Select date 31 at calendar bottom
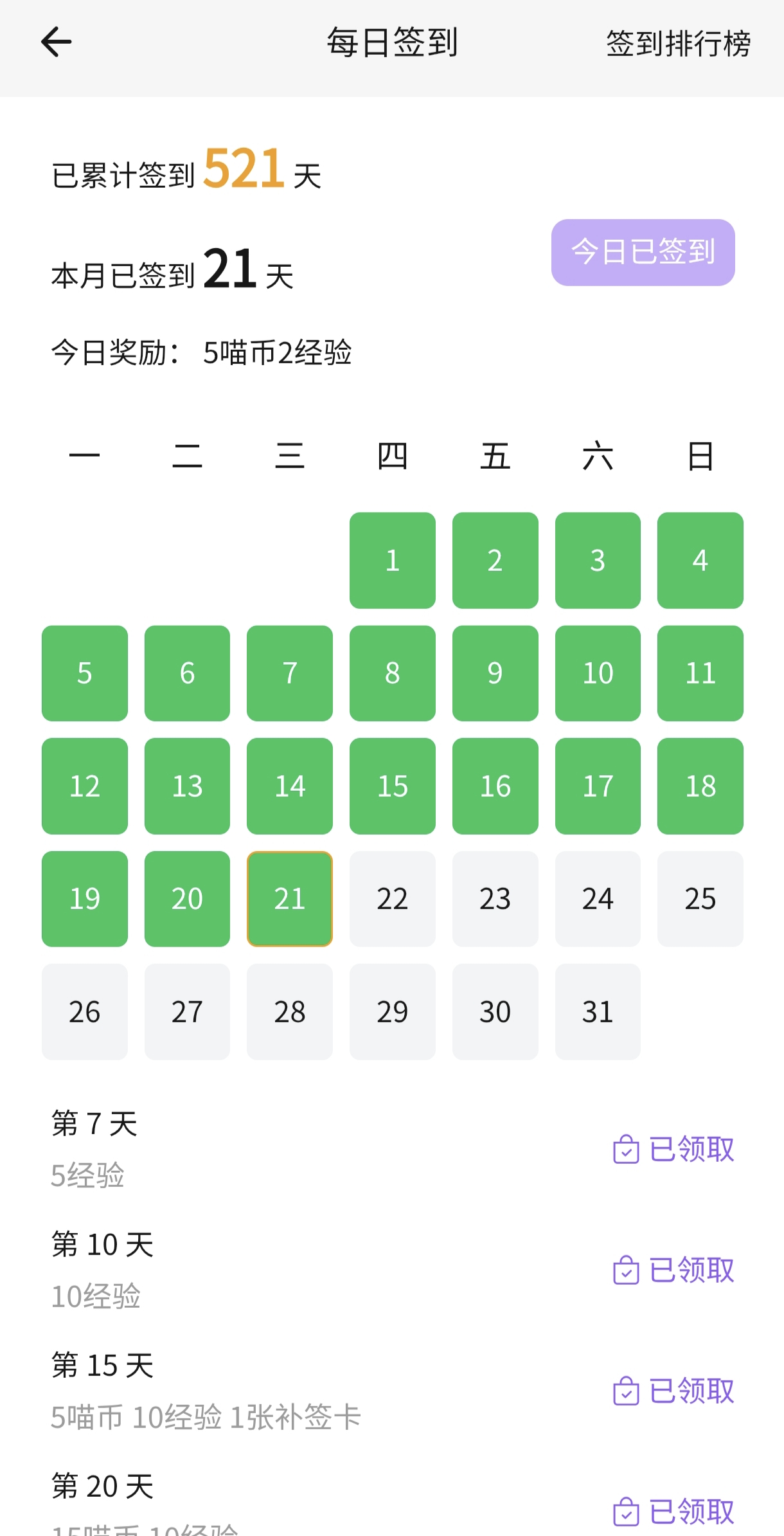The width and height of the screenshot is (784, 1536). tap(598, 1011)
